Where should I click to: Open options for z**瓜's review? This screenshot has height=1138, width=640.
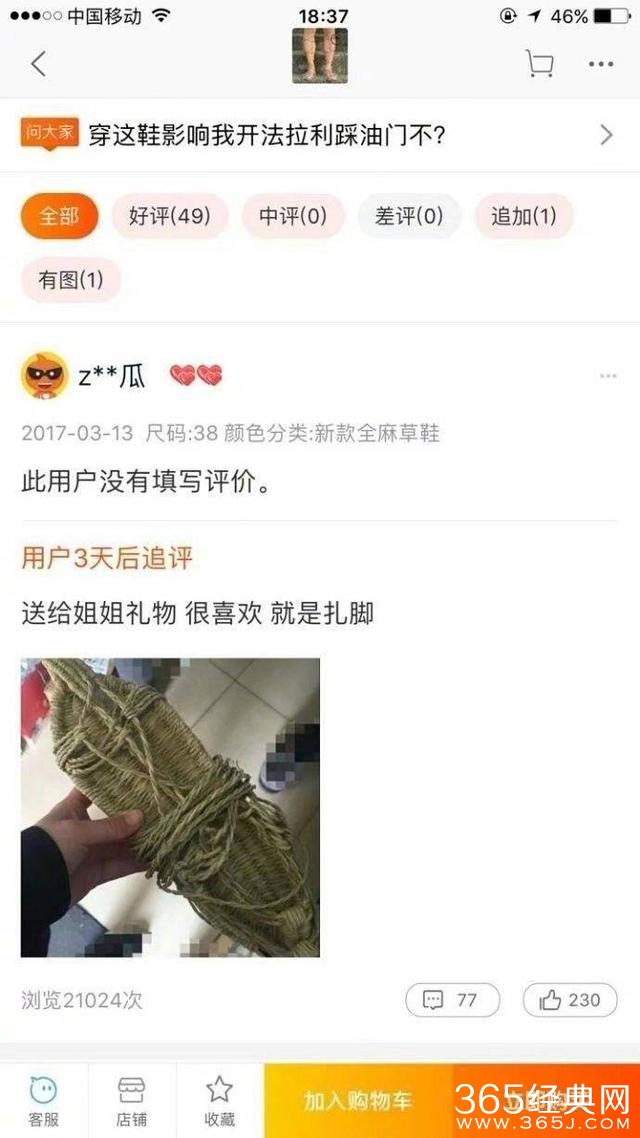point(608,376)
